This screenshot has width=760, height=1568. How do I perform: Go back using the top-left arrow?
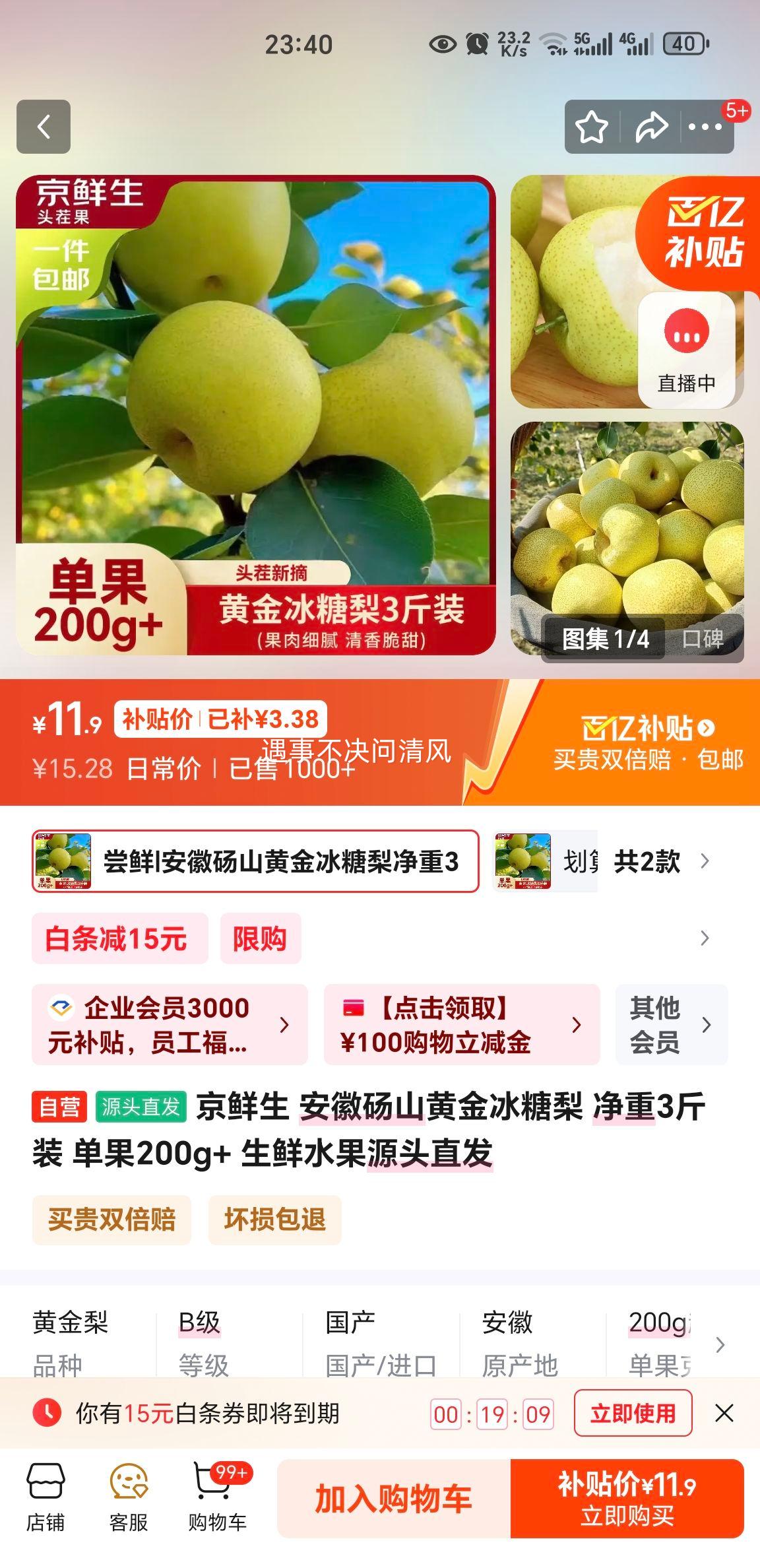click(44, 127)
